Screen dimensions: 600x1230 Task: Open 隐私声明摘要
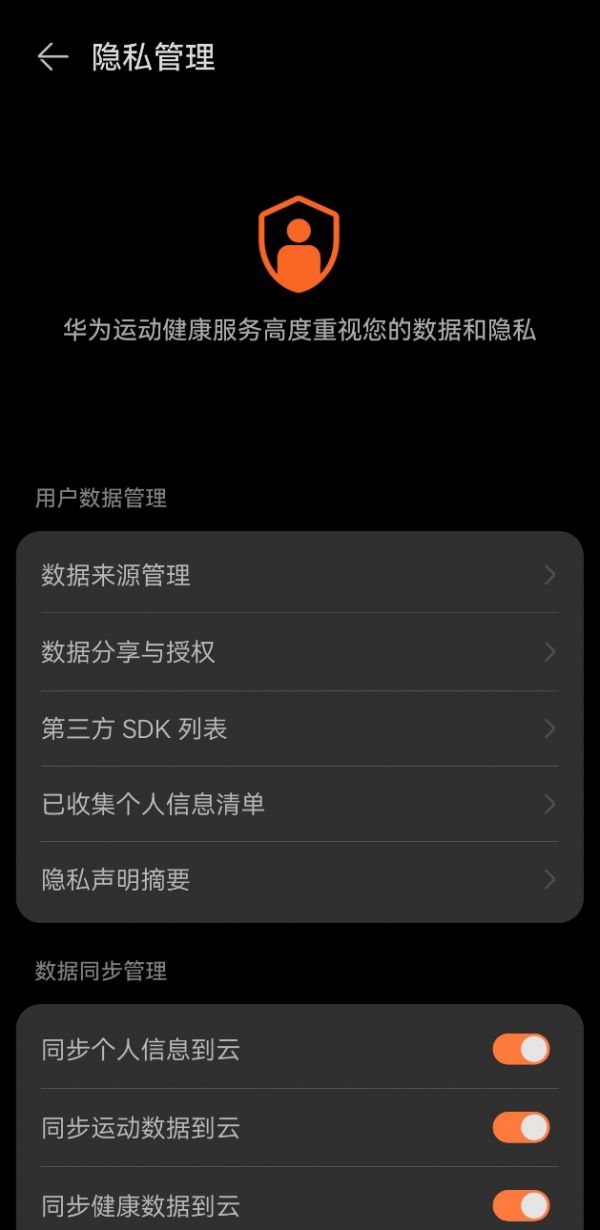(x=299, y=880)
